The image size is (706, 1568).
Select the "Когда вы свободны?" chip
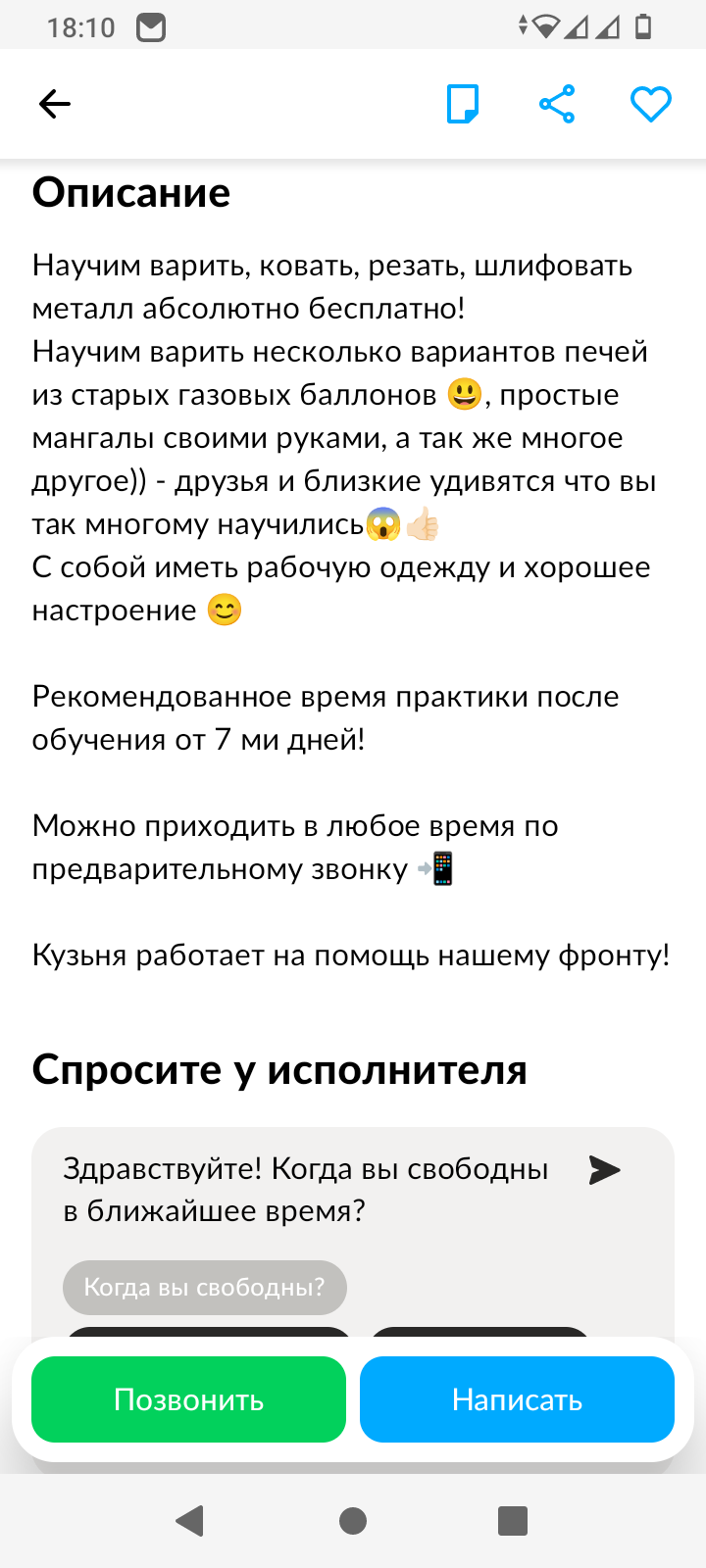pos(205,1287)
